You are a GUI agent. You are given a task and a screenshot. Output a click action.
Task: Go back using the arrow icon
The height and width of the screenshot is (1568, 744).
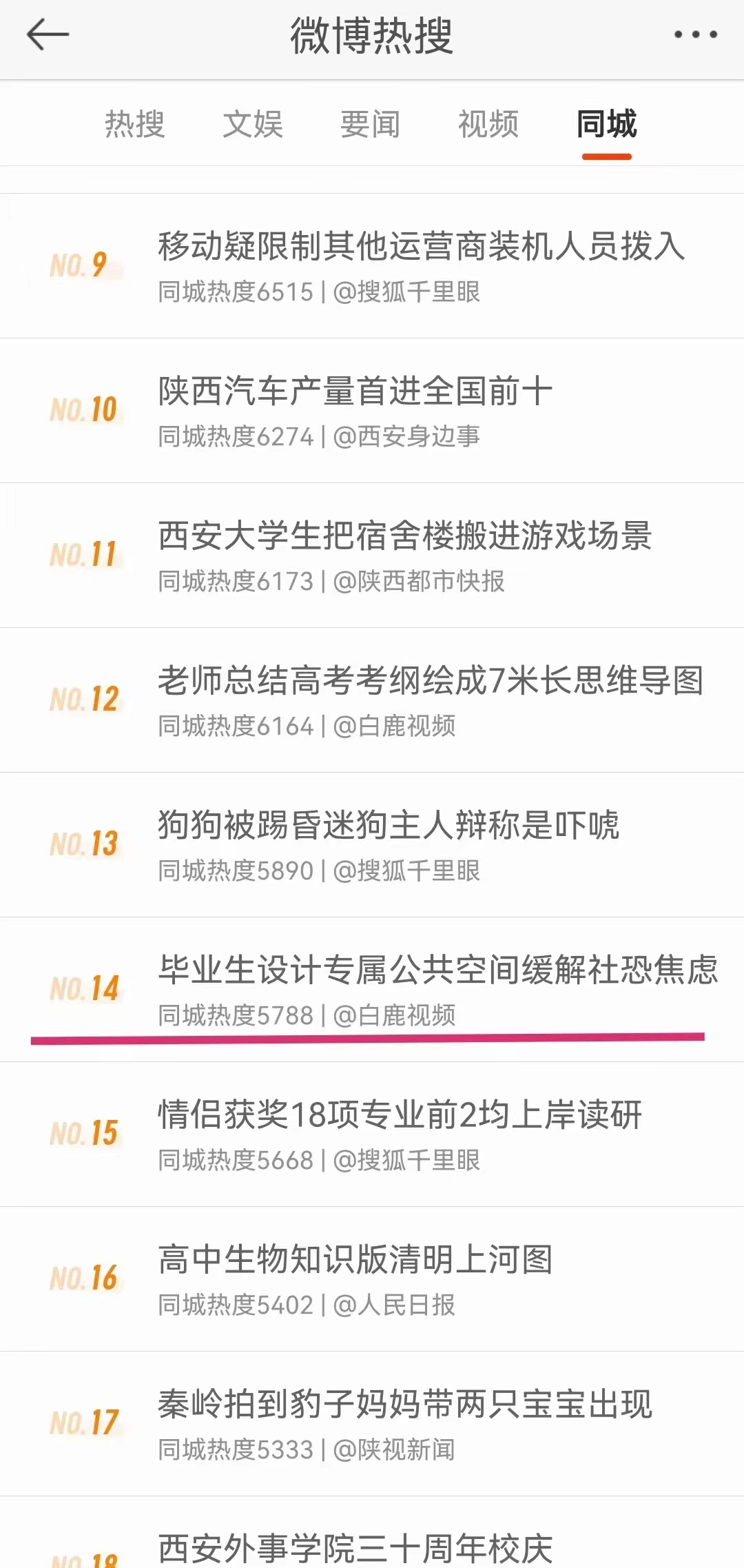coord(48,34)
